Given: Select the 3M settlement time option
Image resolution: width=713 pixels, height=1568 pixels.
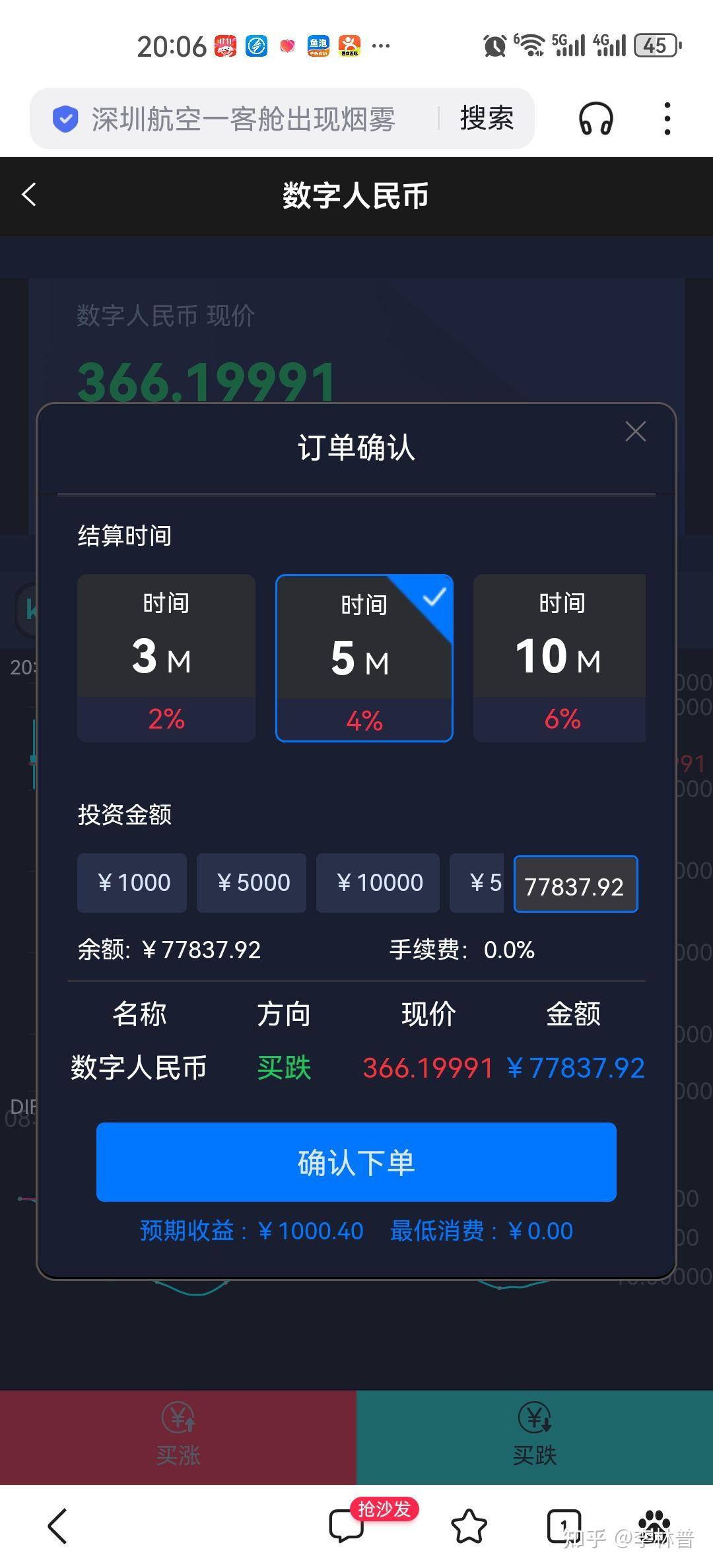Looking at the screenshot, I should (x=166, y=657).
